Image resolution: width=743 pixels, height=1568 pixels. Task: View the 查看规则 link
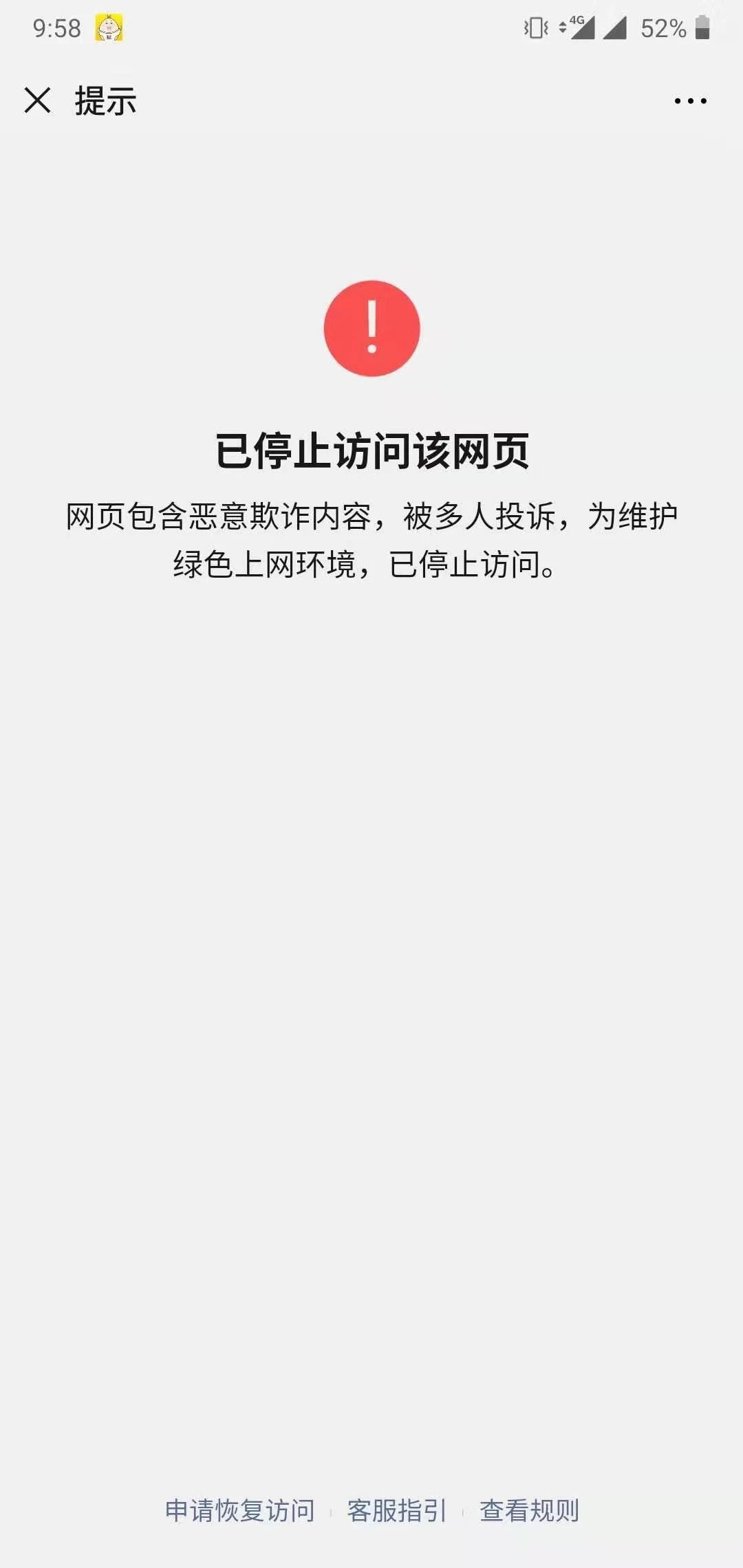[x=529, y=1510]
